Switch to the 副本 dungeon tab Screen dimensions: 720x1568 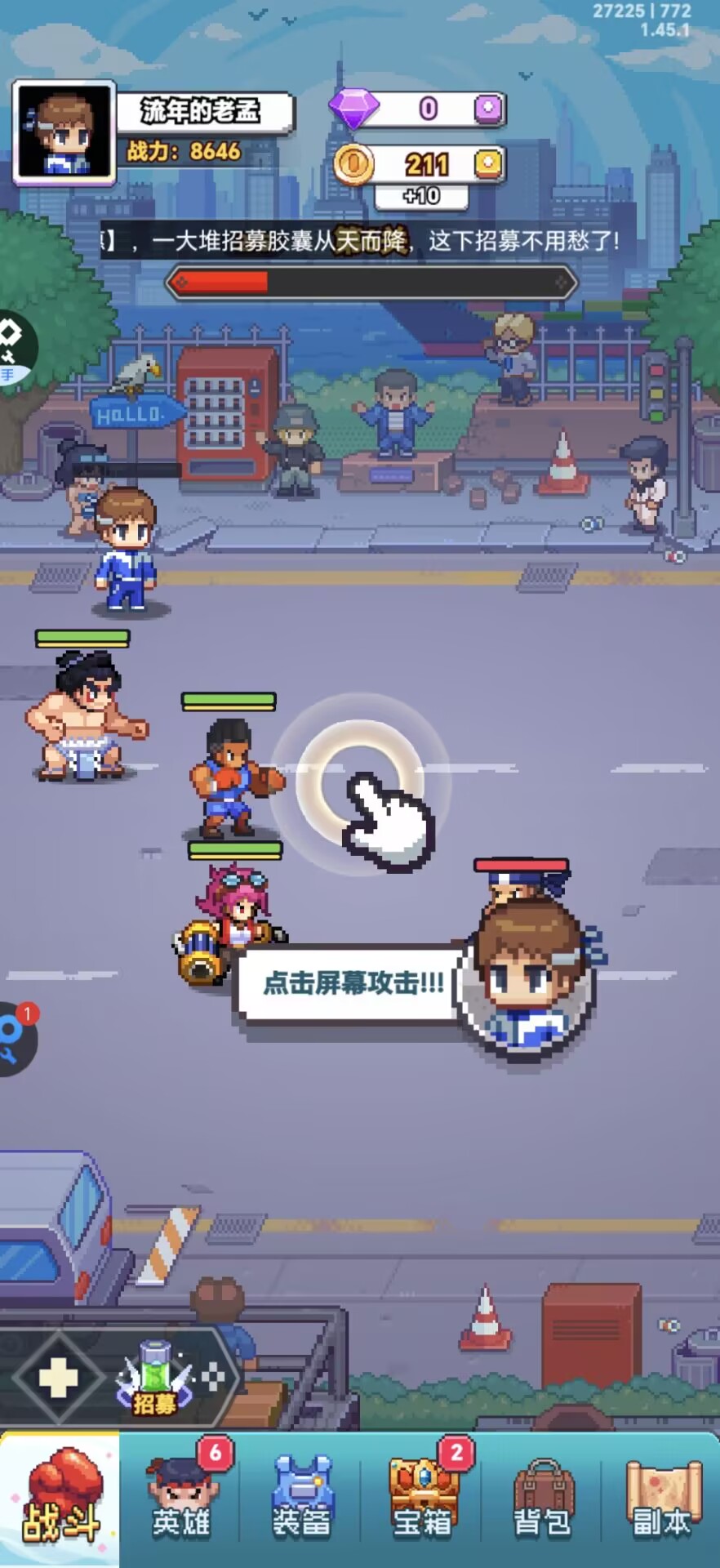[x=661, y=1499]
